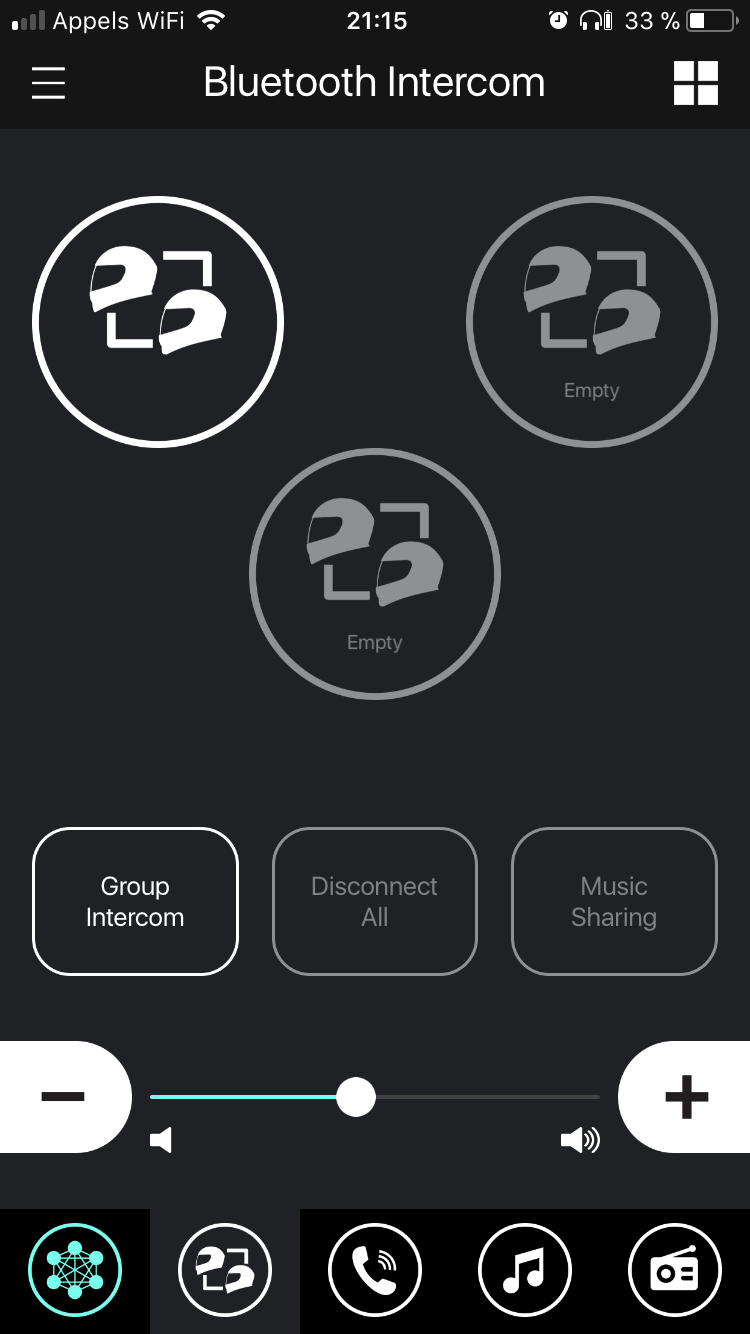The image size is (750, 1334).
Task: Activate the highlighted active intercom channel
Action: (157, 321)
